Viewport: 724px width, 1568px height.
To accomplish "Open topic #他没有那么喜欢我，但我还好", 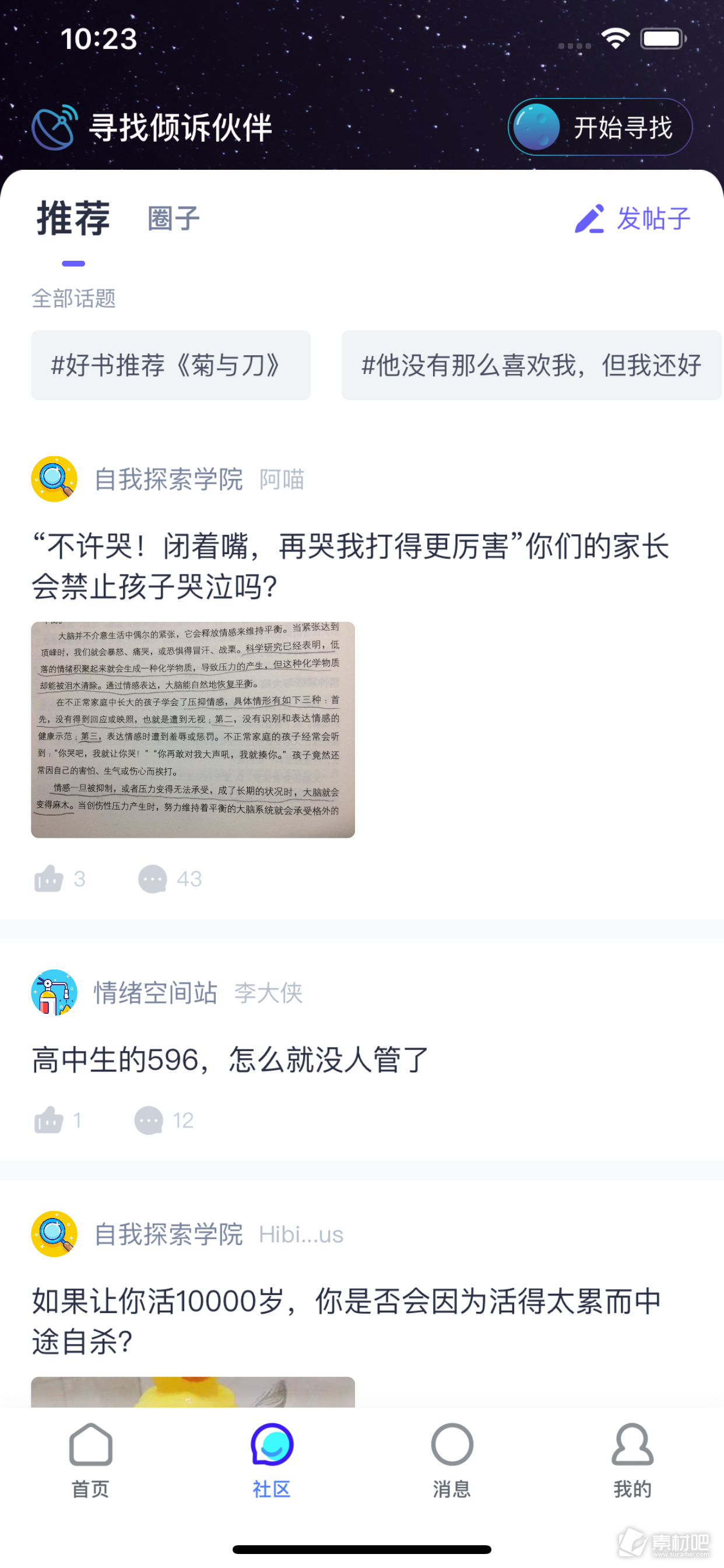I will coord(530,365).
